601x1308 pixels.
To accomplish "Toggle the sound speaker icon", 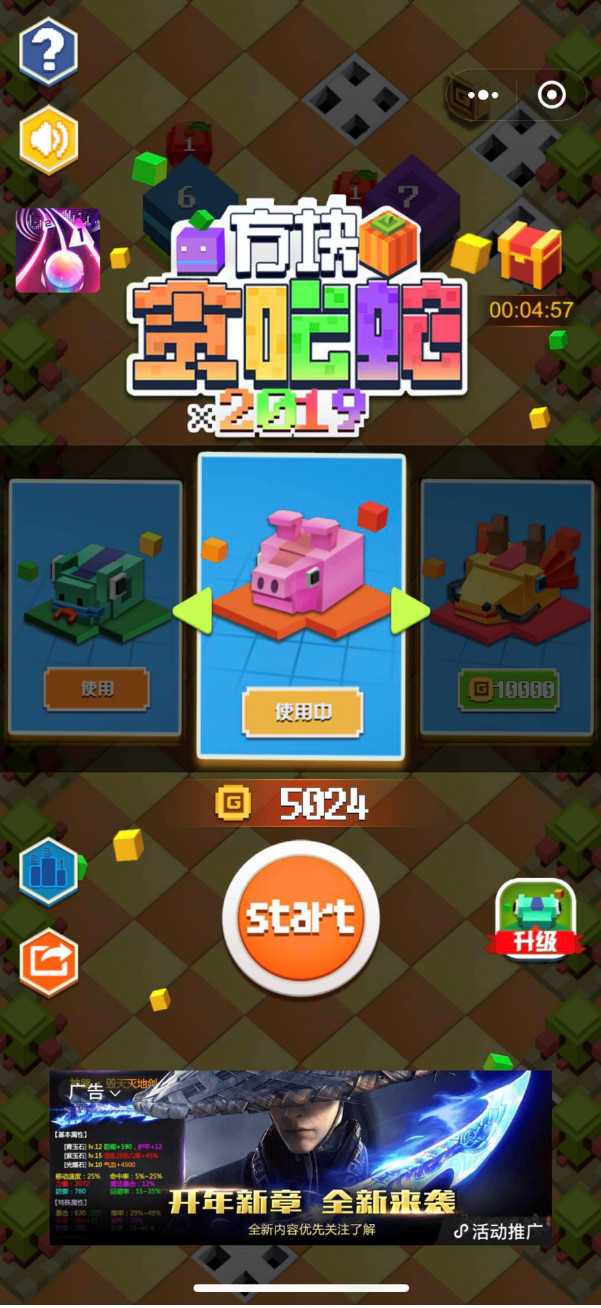I will pyautogui.click(x=48, y=139).
